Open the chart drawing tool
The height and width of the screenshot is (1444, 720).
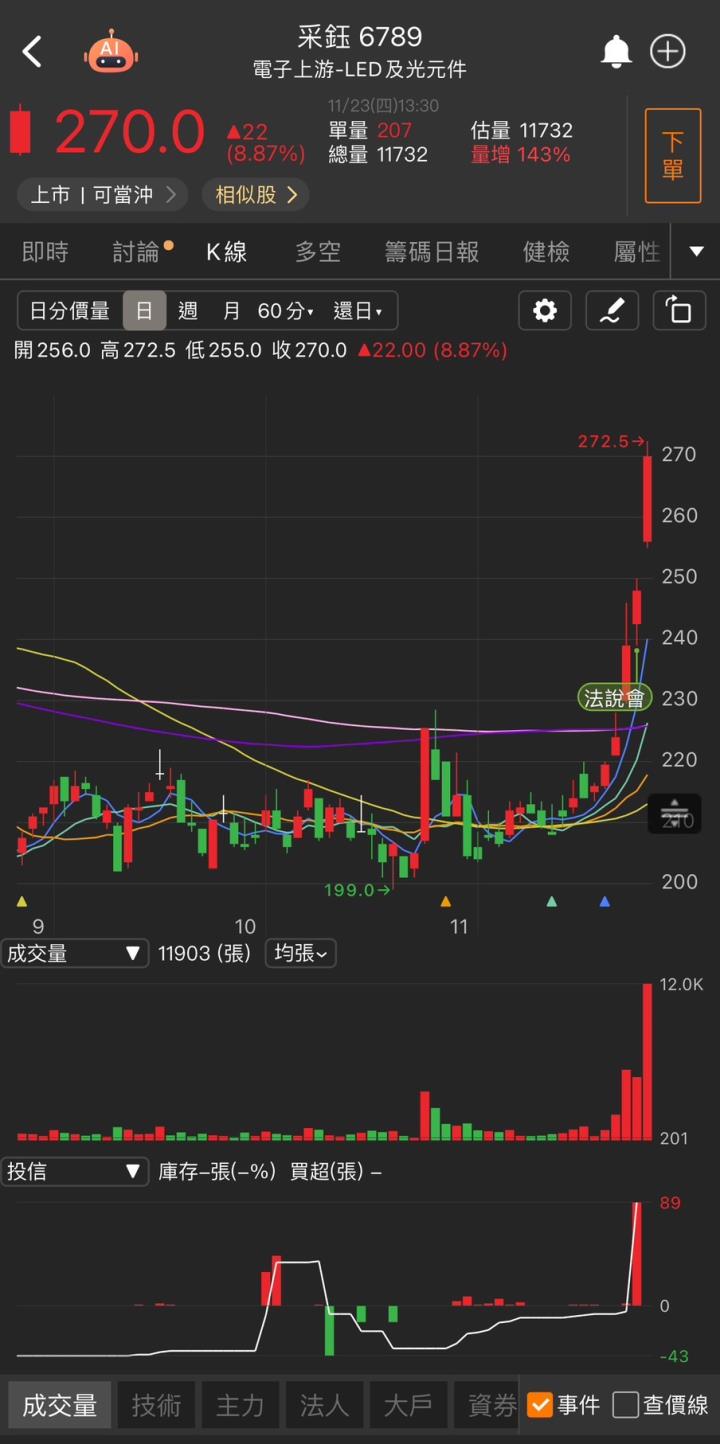pyautogui.click(x=612, y=311)
